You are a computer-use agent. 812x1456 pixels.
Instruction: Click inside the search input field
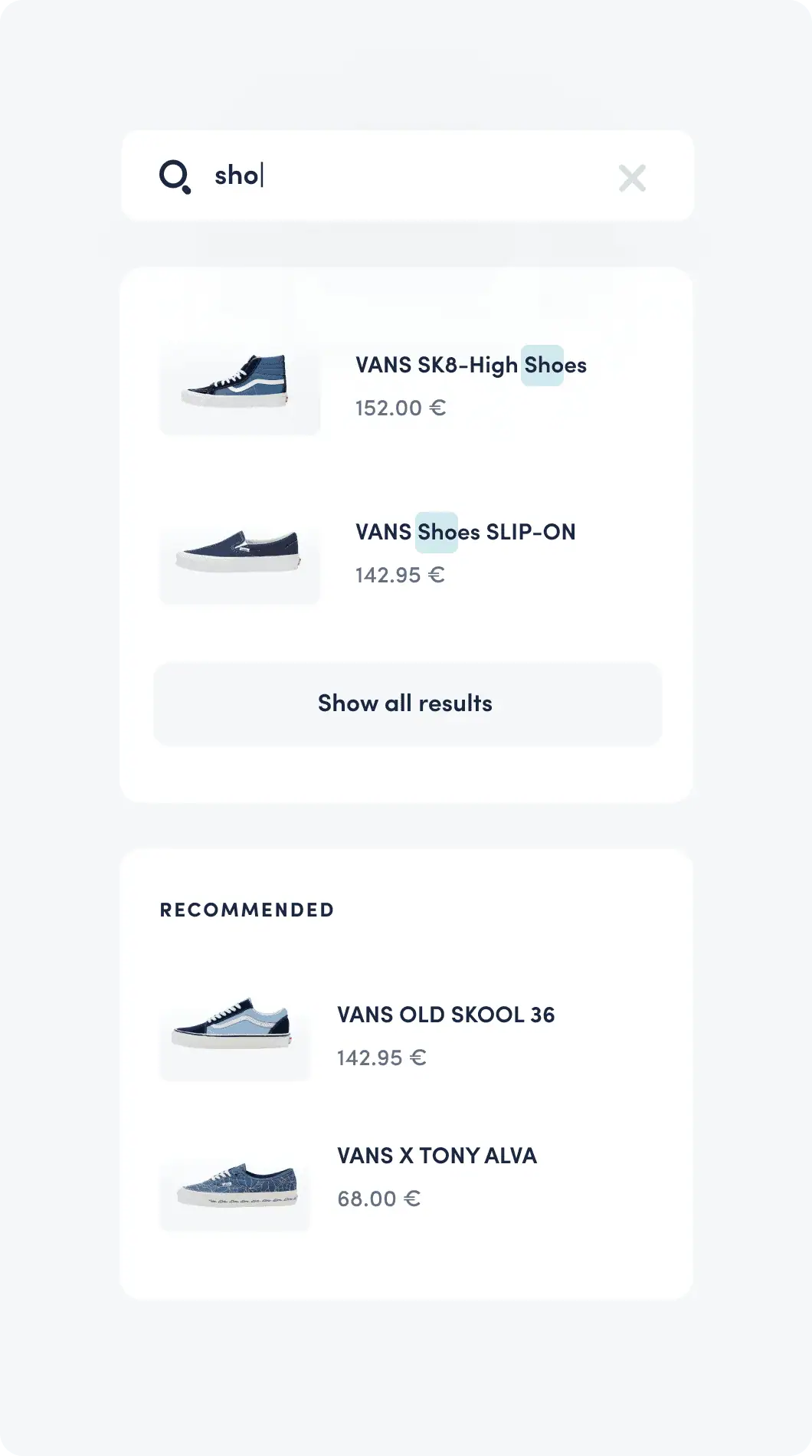coord(383,175)
